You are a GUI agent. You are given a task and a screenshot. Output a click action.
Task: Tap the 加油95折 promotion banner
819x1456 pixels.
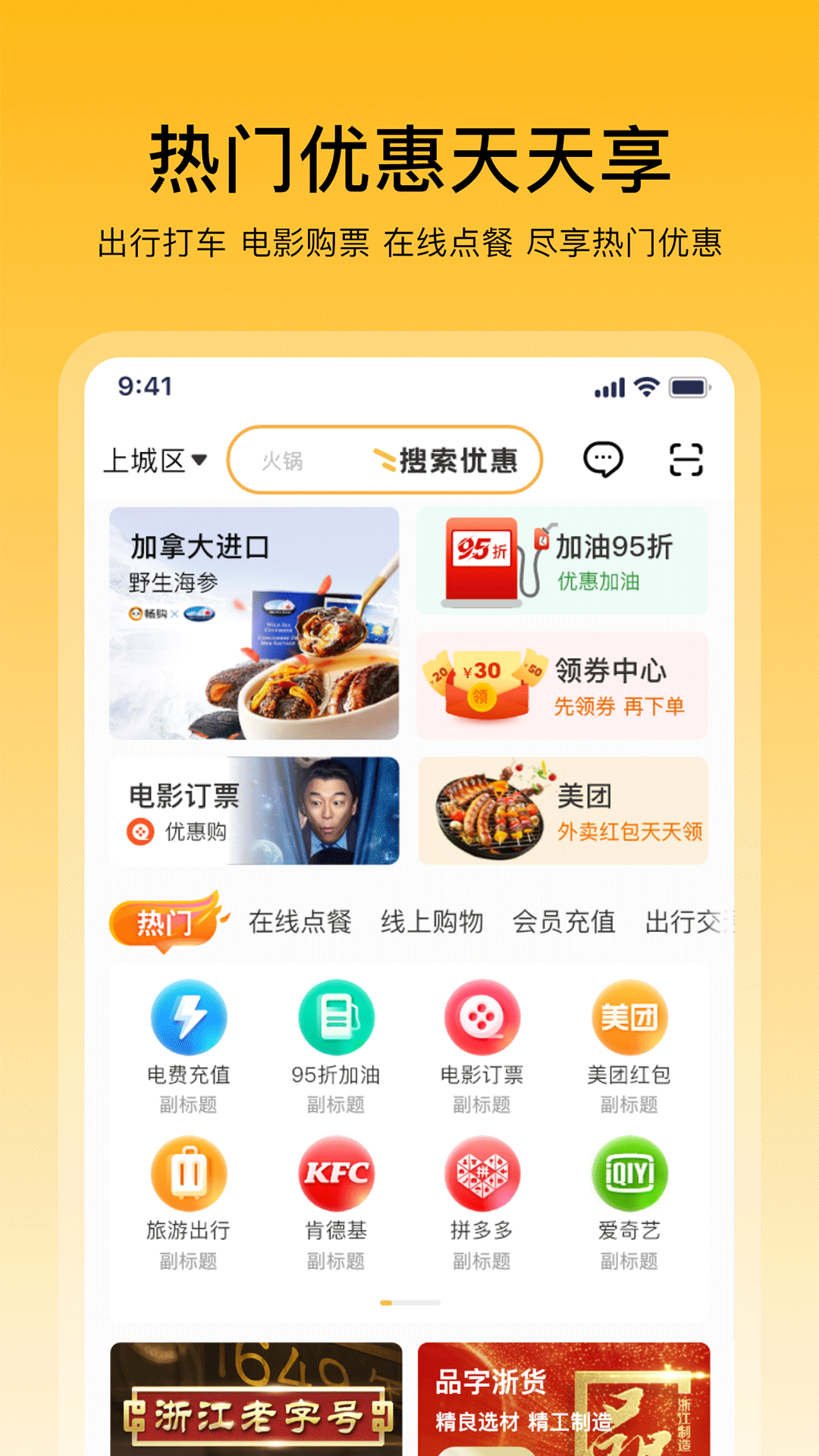563,559
